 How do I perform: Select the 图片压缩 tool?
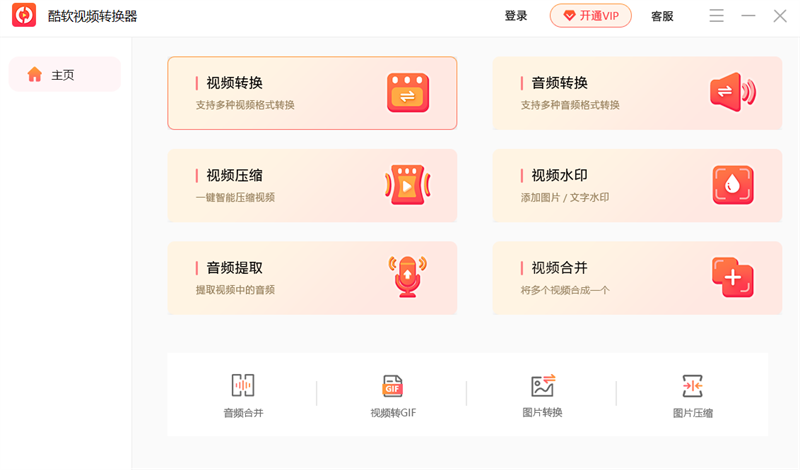click(x=692, y=395)
